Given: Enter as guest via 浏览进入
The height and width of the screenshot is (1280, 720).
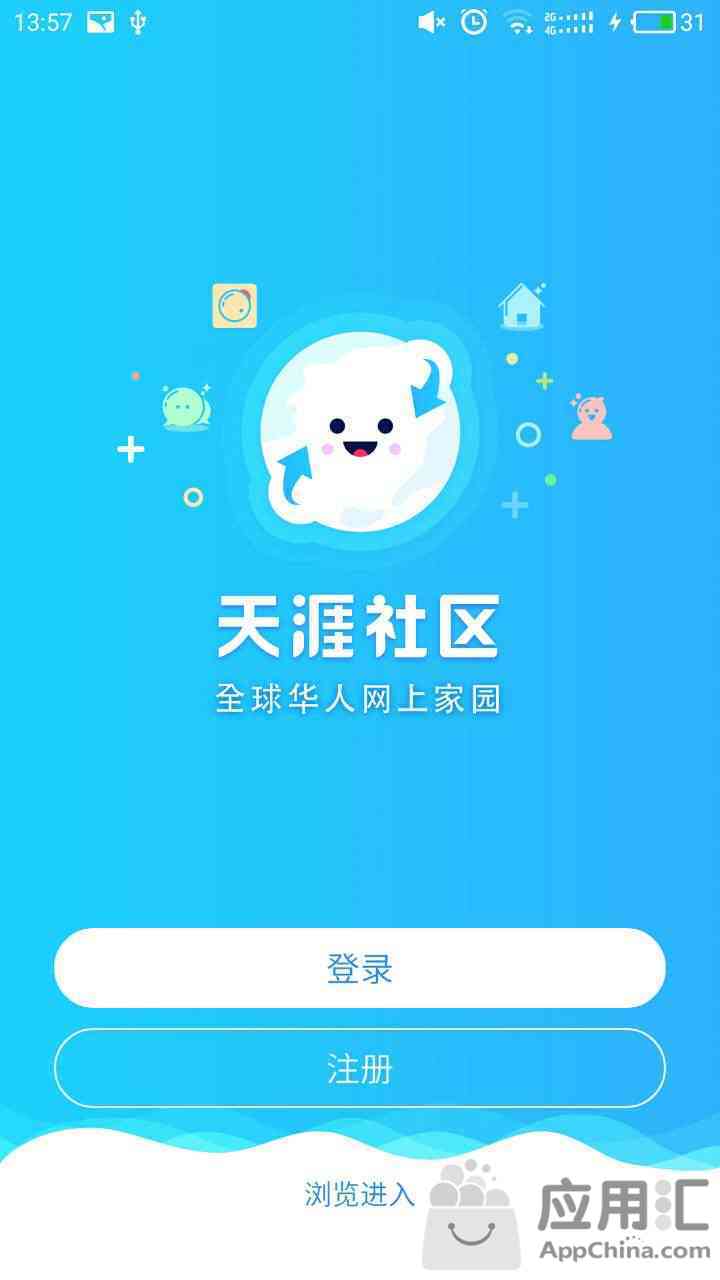Looking at the screenshot, I should (x=360, y=1193).
